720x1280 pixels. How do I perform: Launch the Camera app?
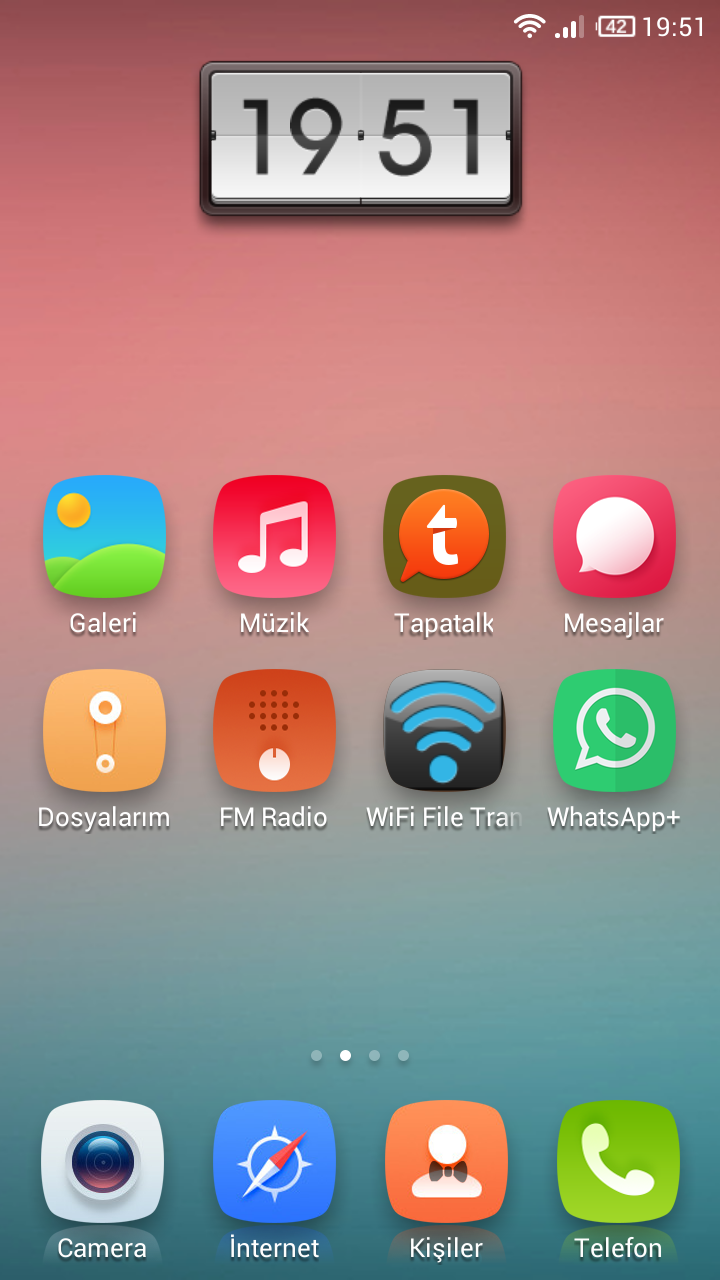(102, 1161)
